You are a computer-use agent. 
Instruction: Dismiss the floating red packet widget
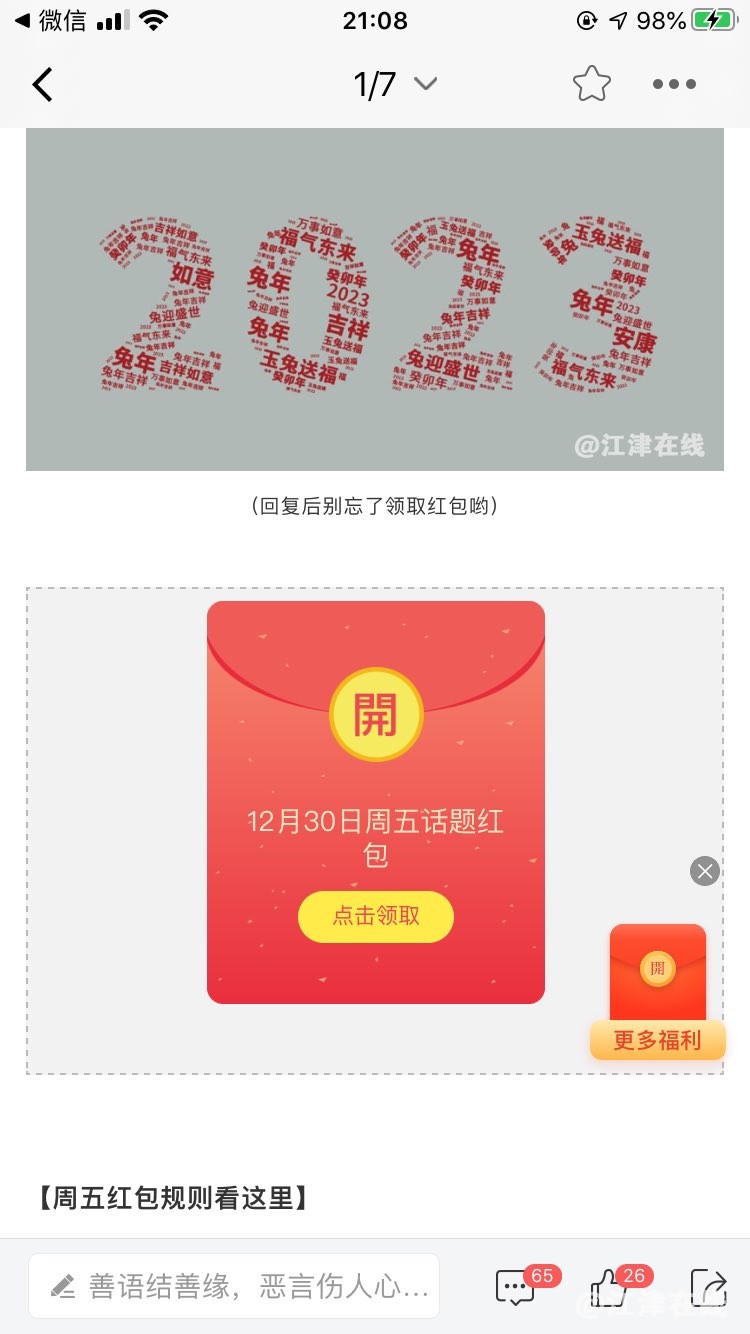705,871
